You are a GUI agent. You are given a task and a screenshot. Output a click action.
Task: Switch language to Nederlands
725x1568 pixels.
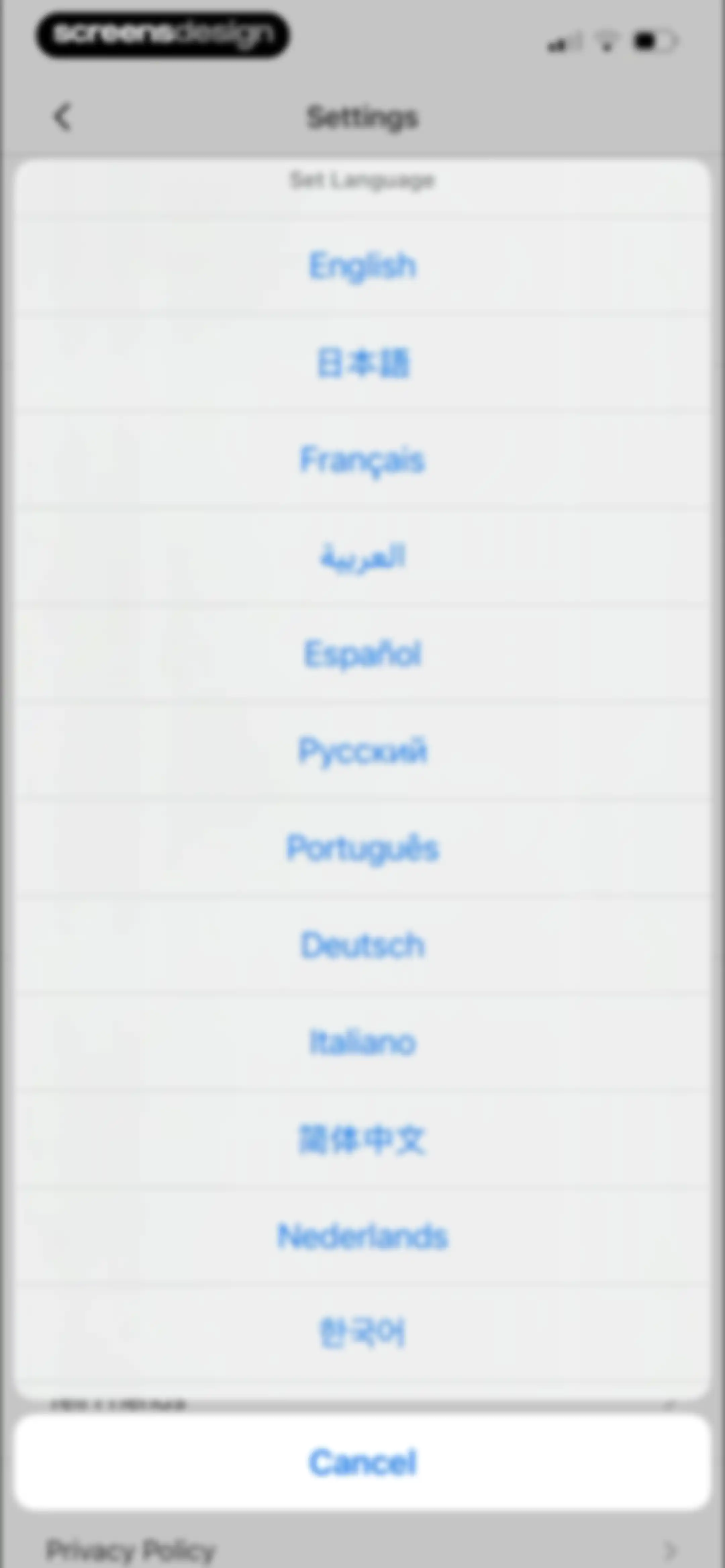click(x=363, y=1236)
